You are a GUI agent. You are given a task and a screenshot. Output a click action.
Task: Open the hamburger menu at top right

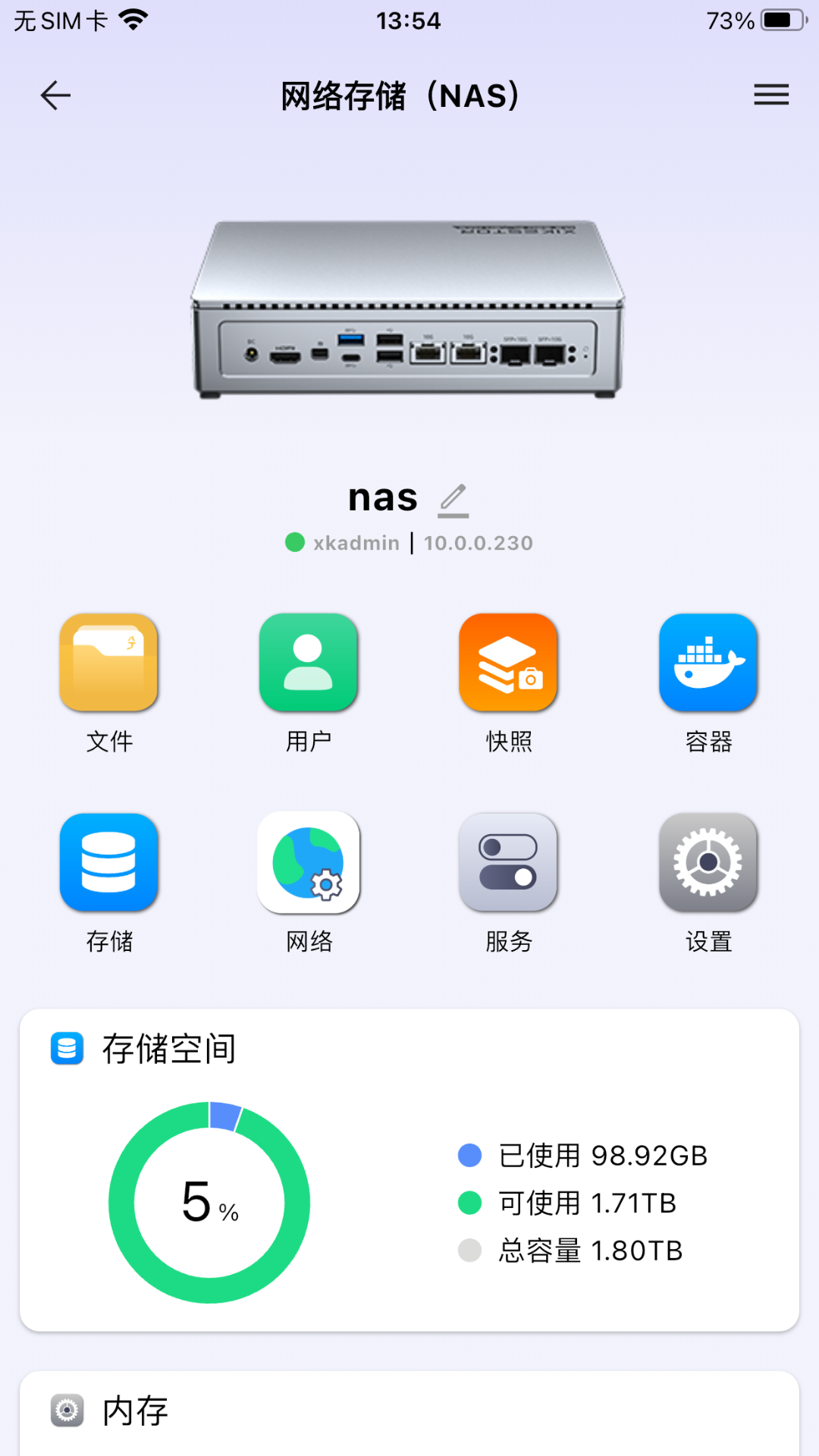click(x=770, y=94)
